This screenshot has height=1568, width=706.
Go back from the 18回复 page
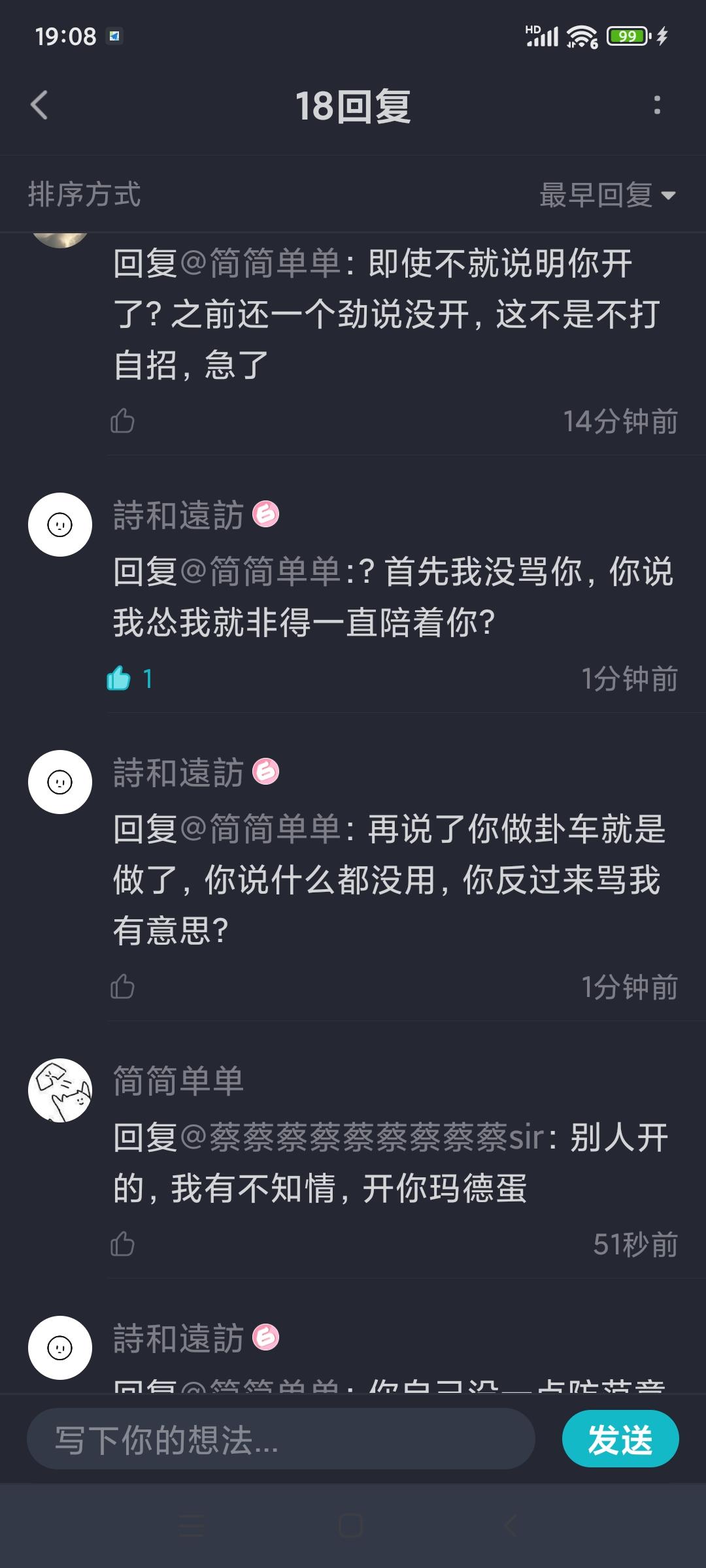coord(39,105)
